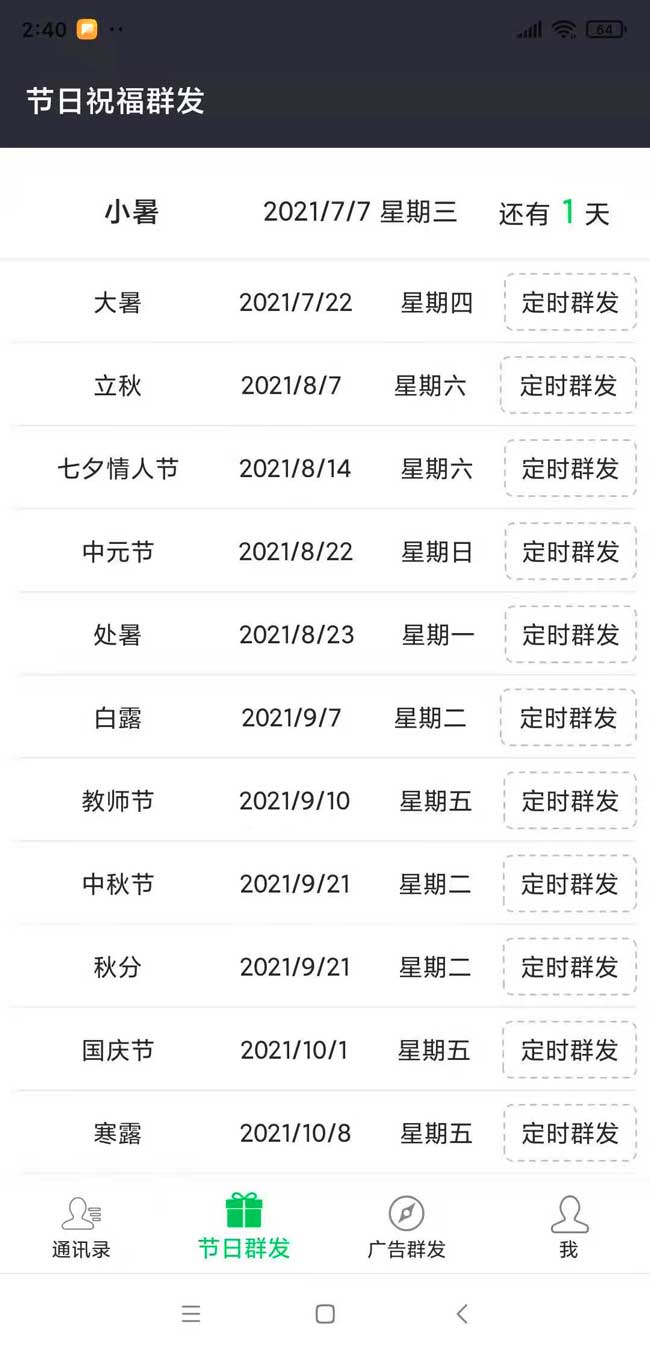Tap the system back button
The image size is (650, 1351).
[x=461, y=1313]
